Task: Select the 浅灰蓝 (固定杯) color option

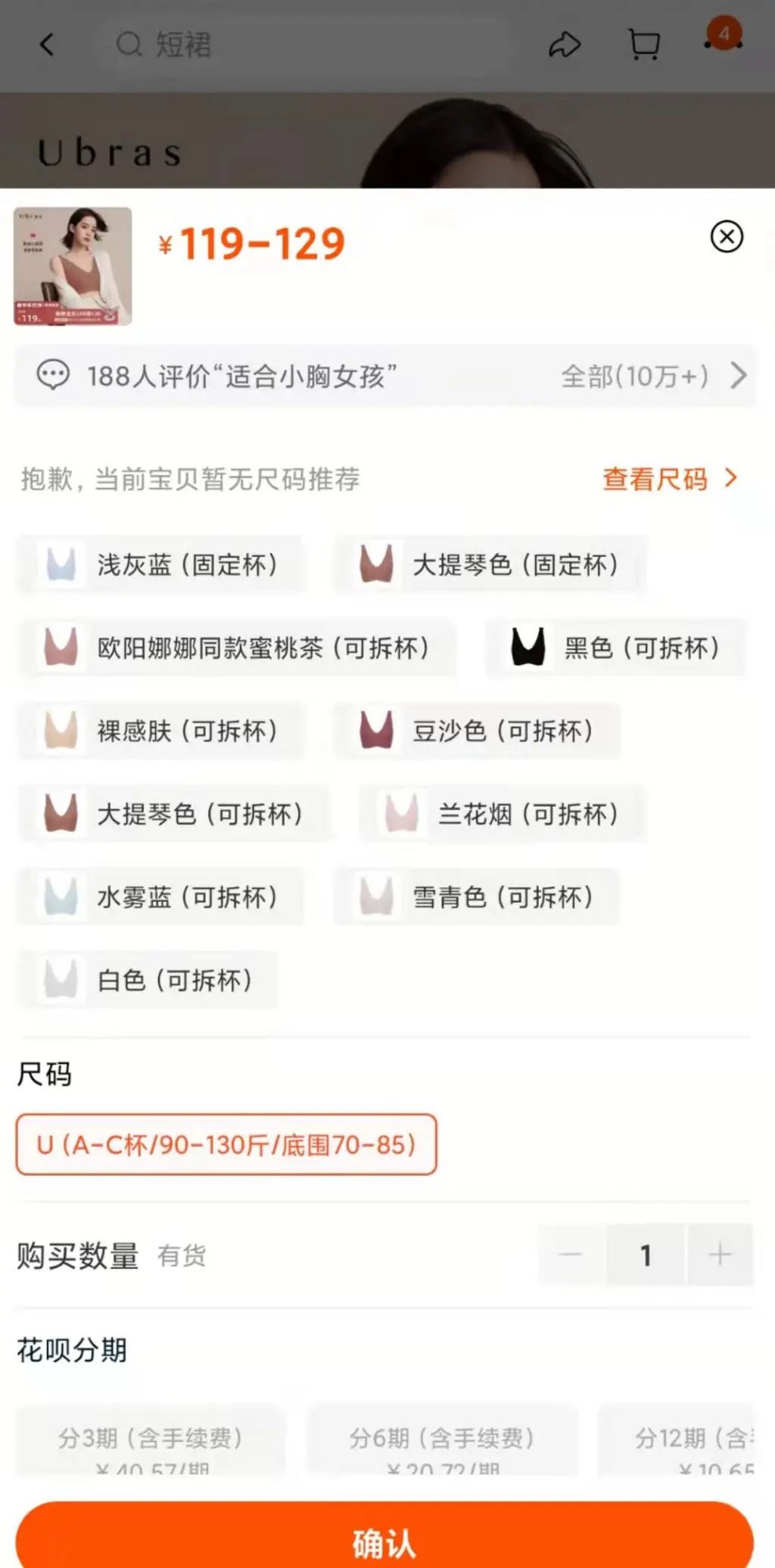Action: click(x=160, y=565)
